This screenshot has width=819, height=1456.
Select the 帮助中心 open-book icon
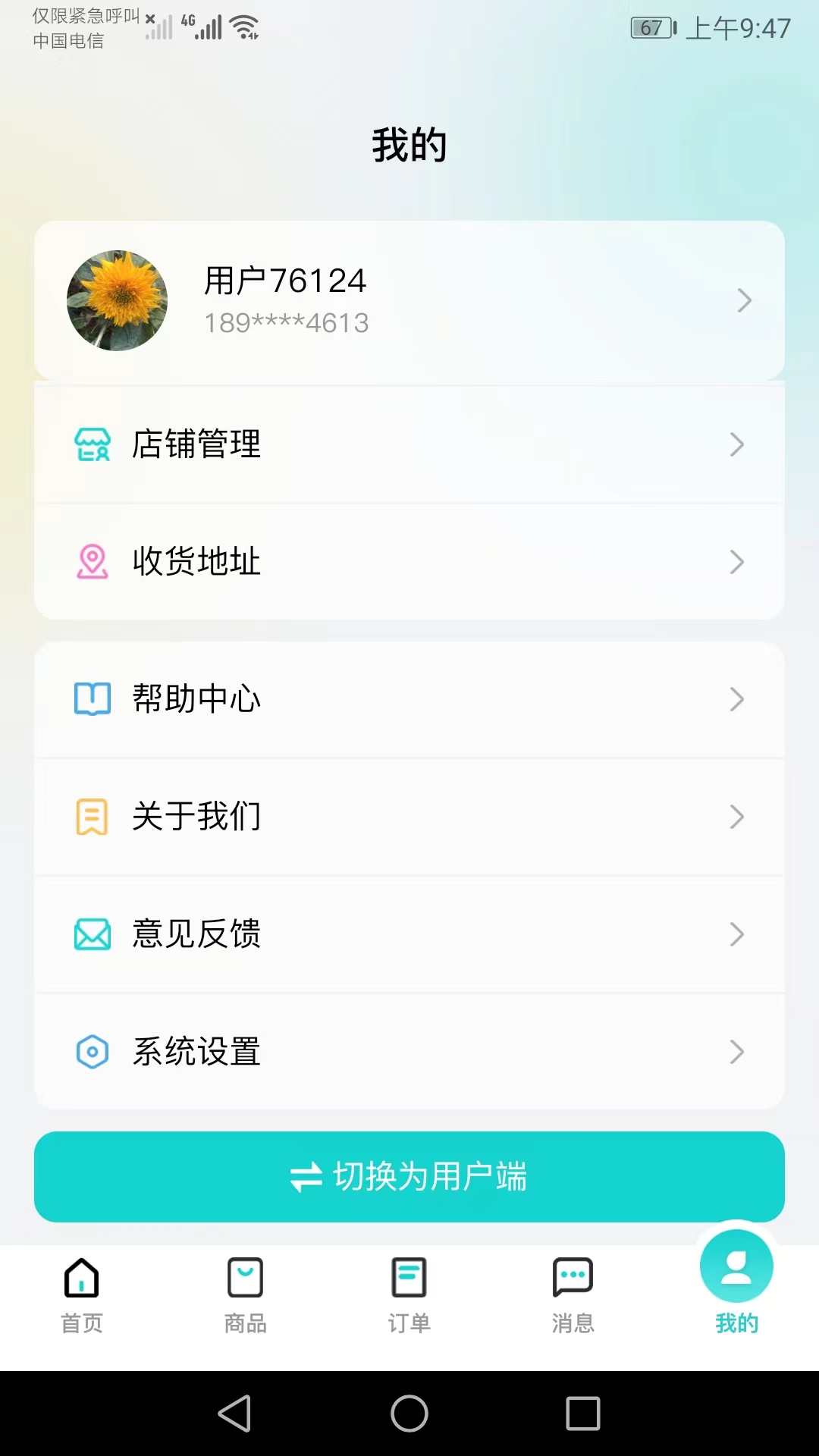pos(93,699)
